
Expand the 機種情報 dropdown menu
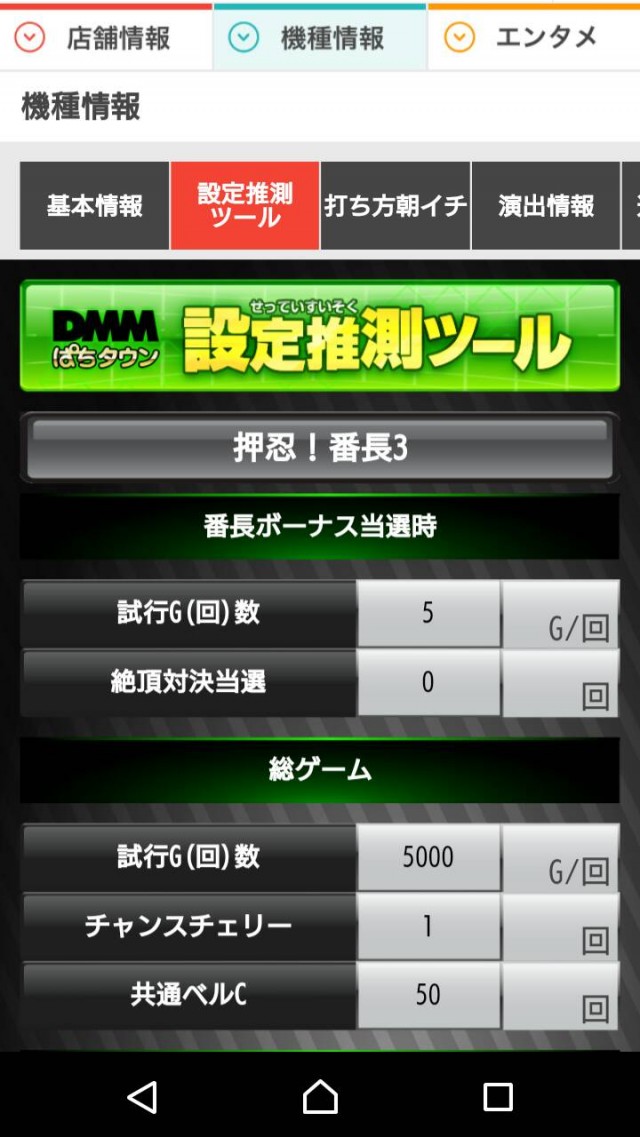click(x=319, y=38)
